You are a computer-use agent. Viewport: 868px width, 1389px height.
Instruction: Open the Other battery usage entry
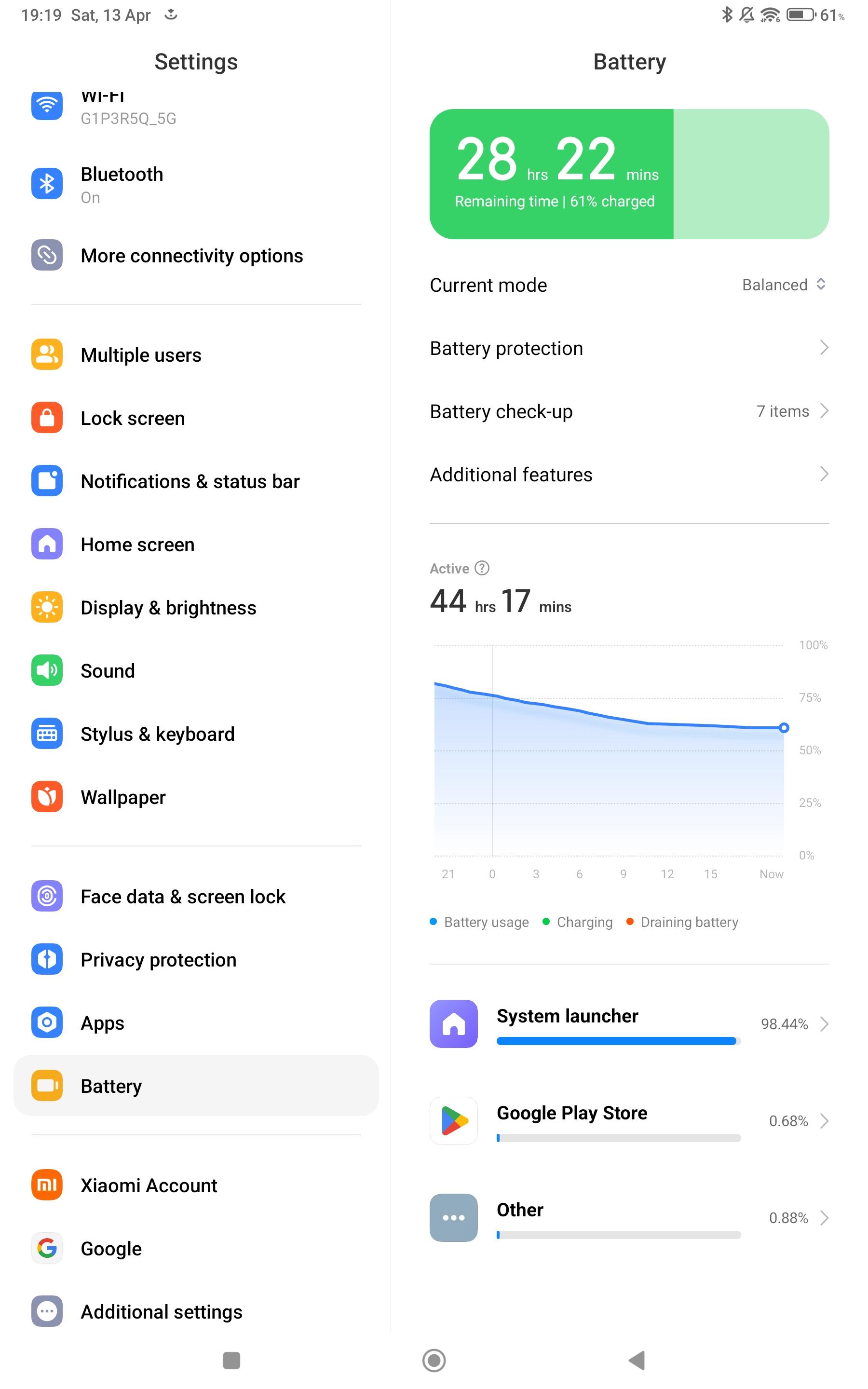(629, 1218)
